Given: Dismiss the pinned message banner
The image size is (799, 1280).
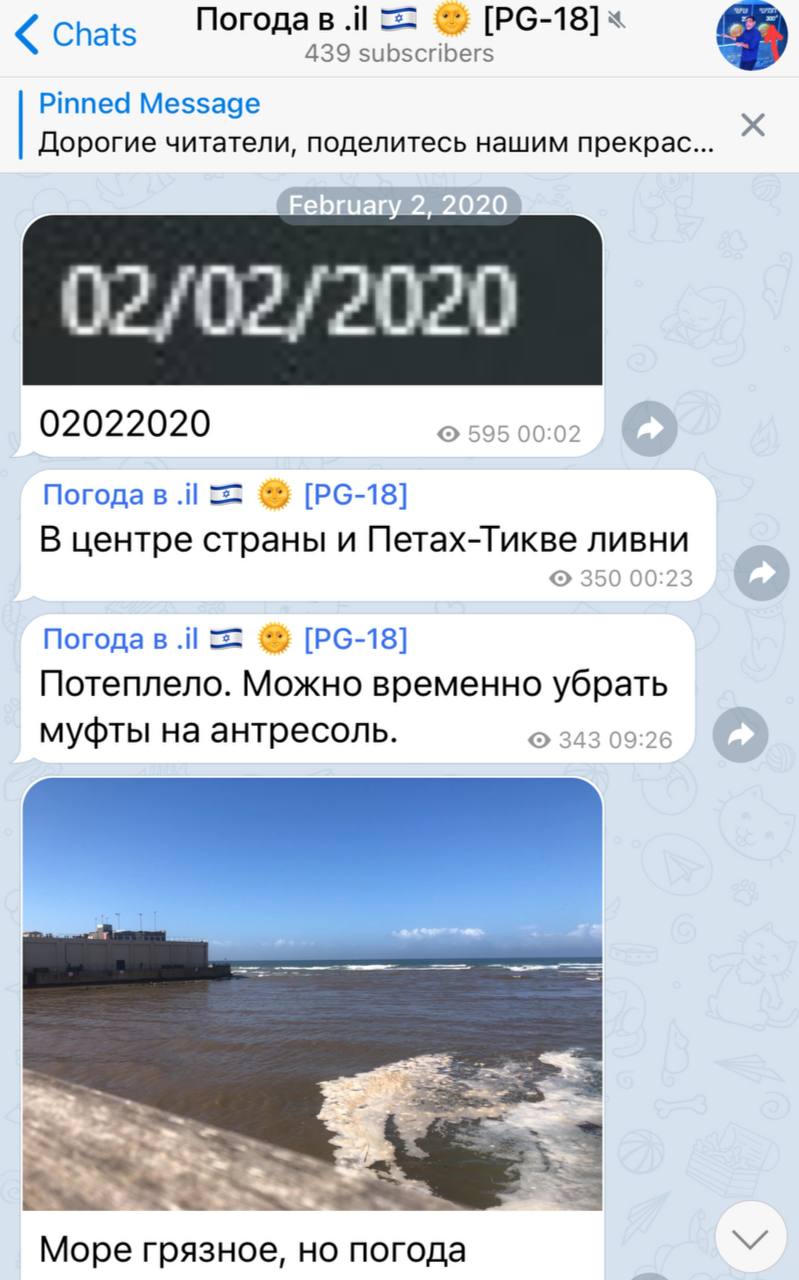Looking at the screenshot, I should 752,125.
